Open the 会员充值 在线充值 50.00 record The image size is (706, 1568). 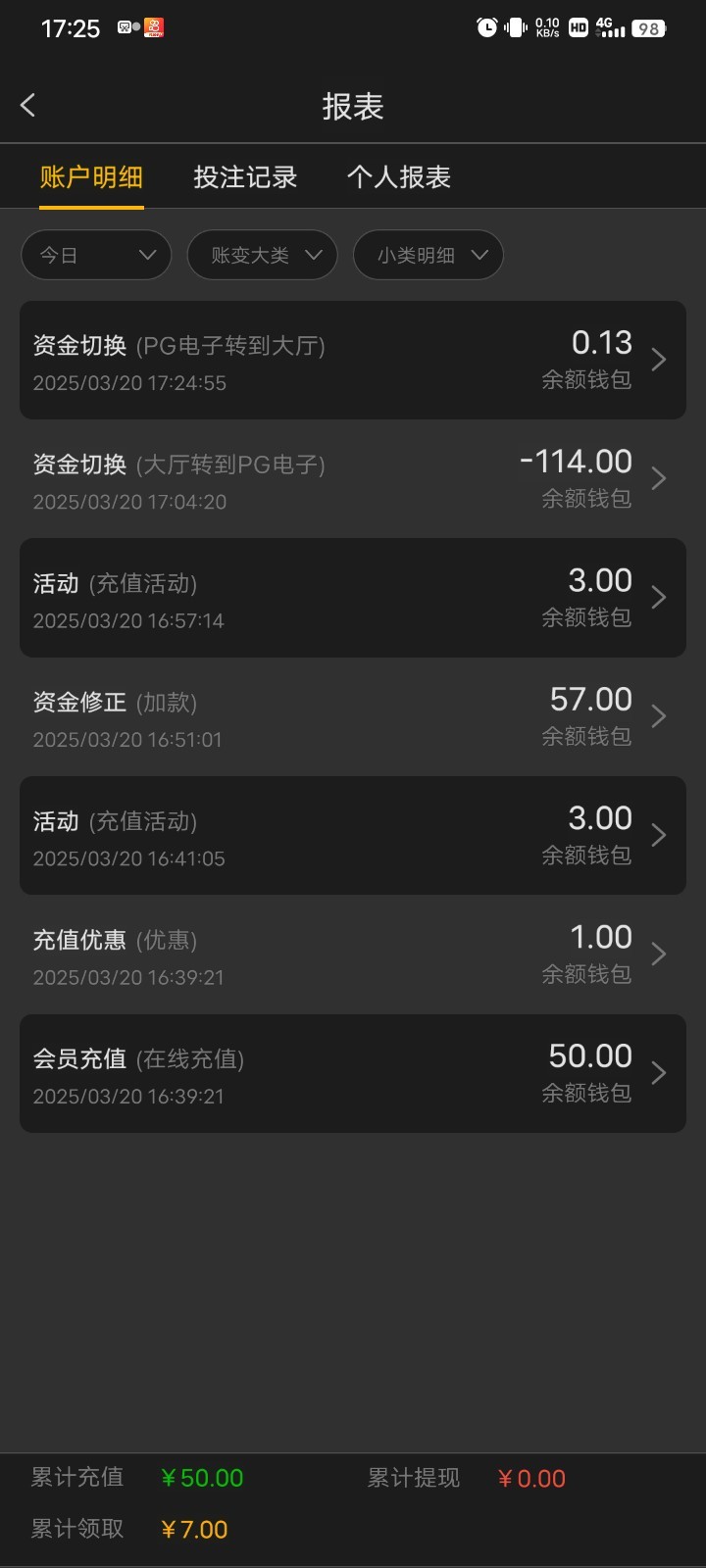pyautogui.click(x=352, y=1074)
